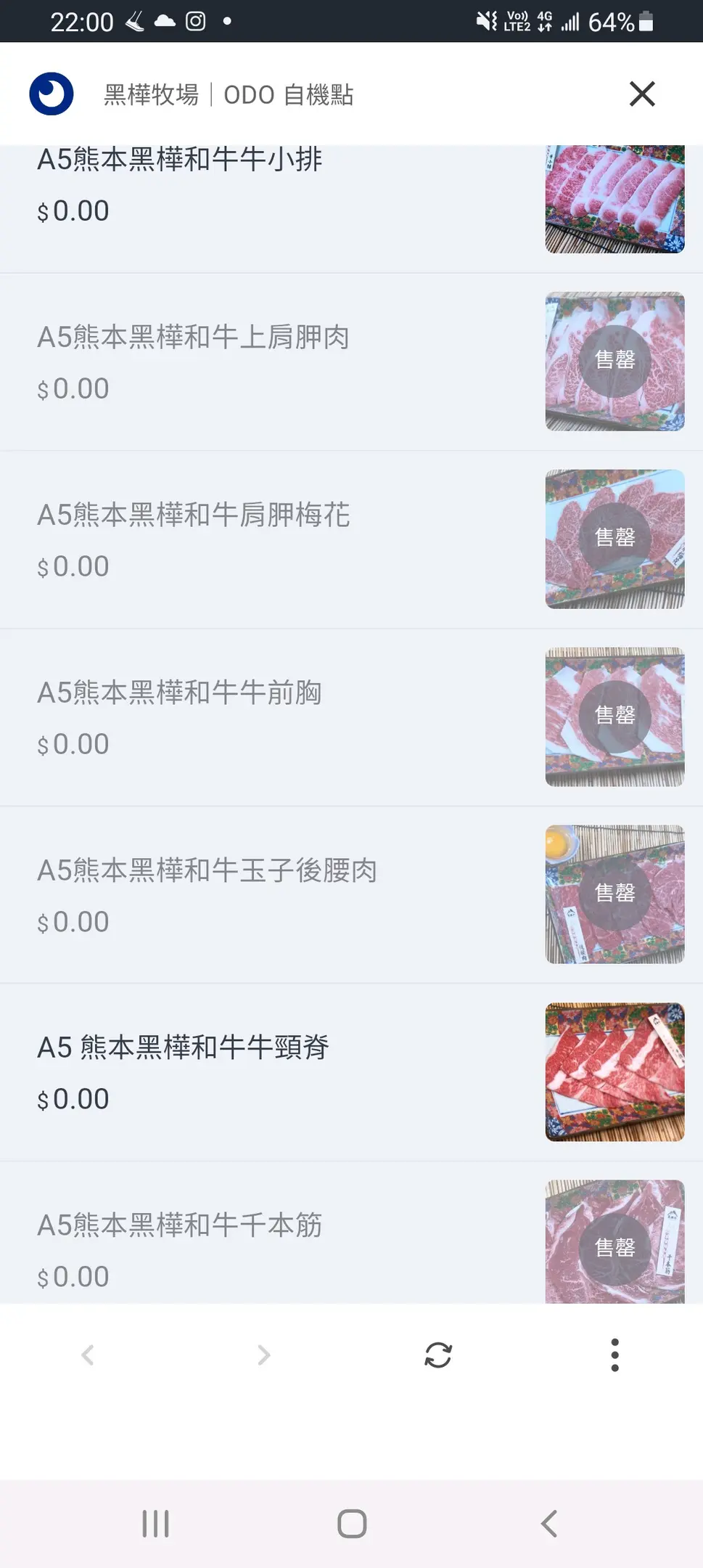Select the A5熊本黑樺和牛肩胛梅花 row

click(290, 539)
